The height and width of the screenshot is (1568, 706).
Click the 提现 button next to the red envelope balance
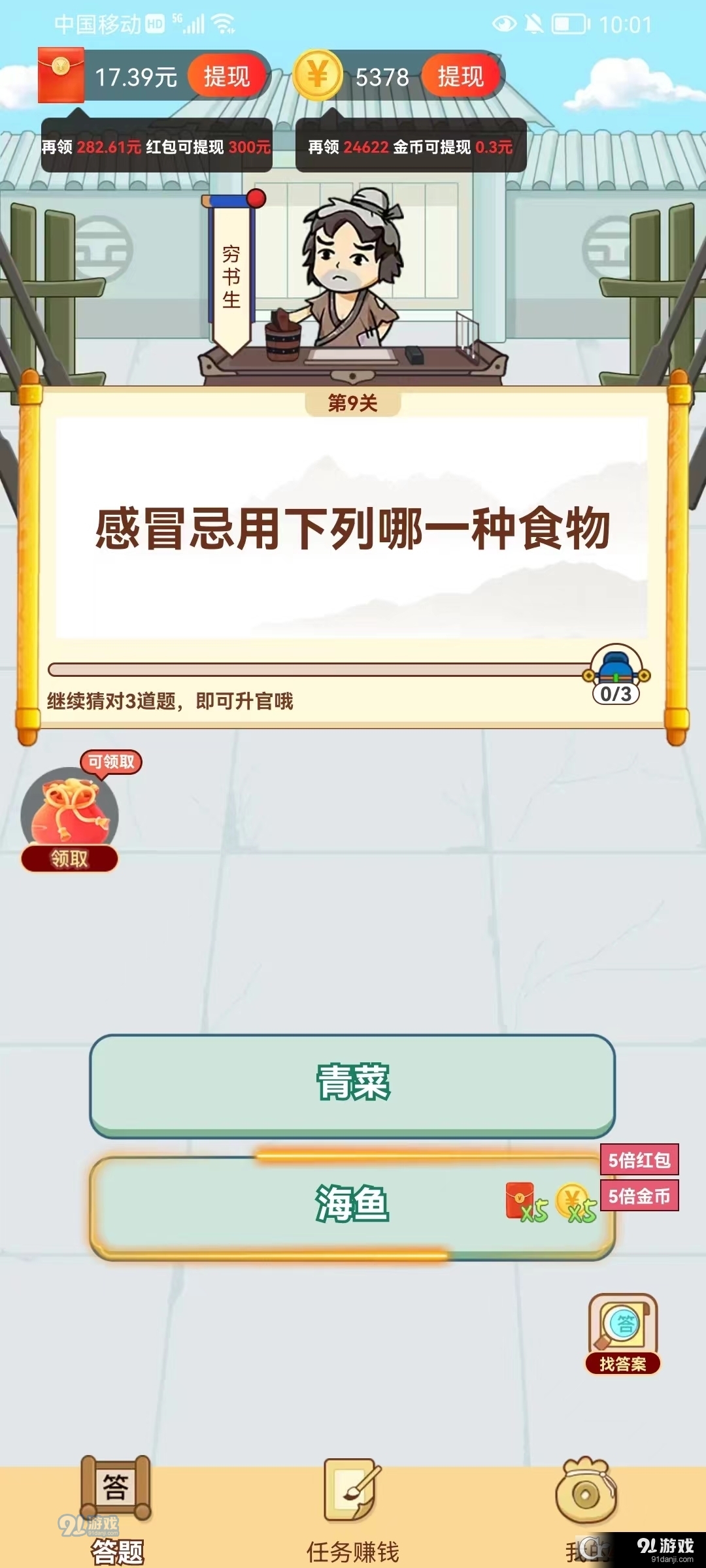tap(226, 77)
